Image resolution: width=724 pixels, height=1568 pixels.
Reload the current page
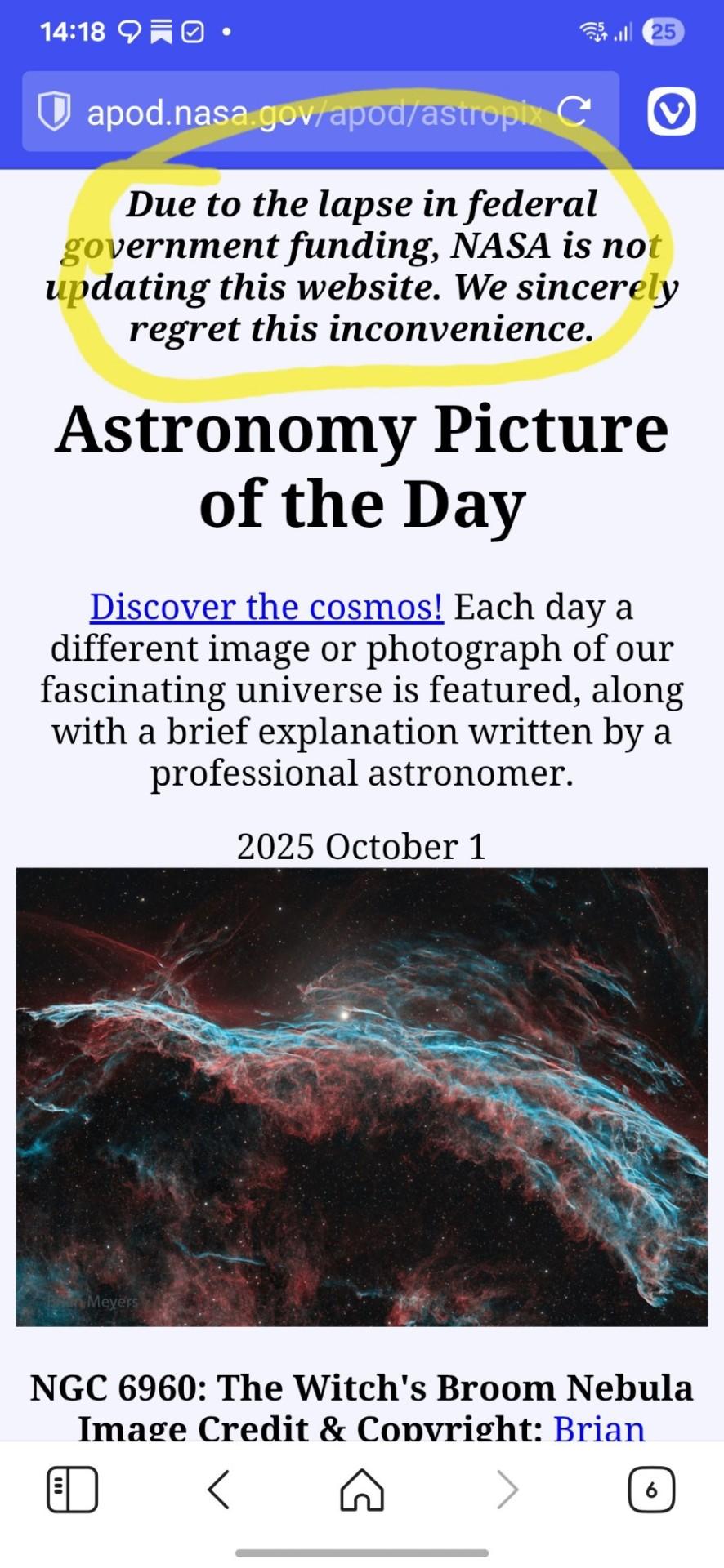574,113
